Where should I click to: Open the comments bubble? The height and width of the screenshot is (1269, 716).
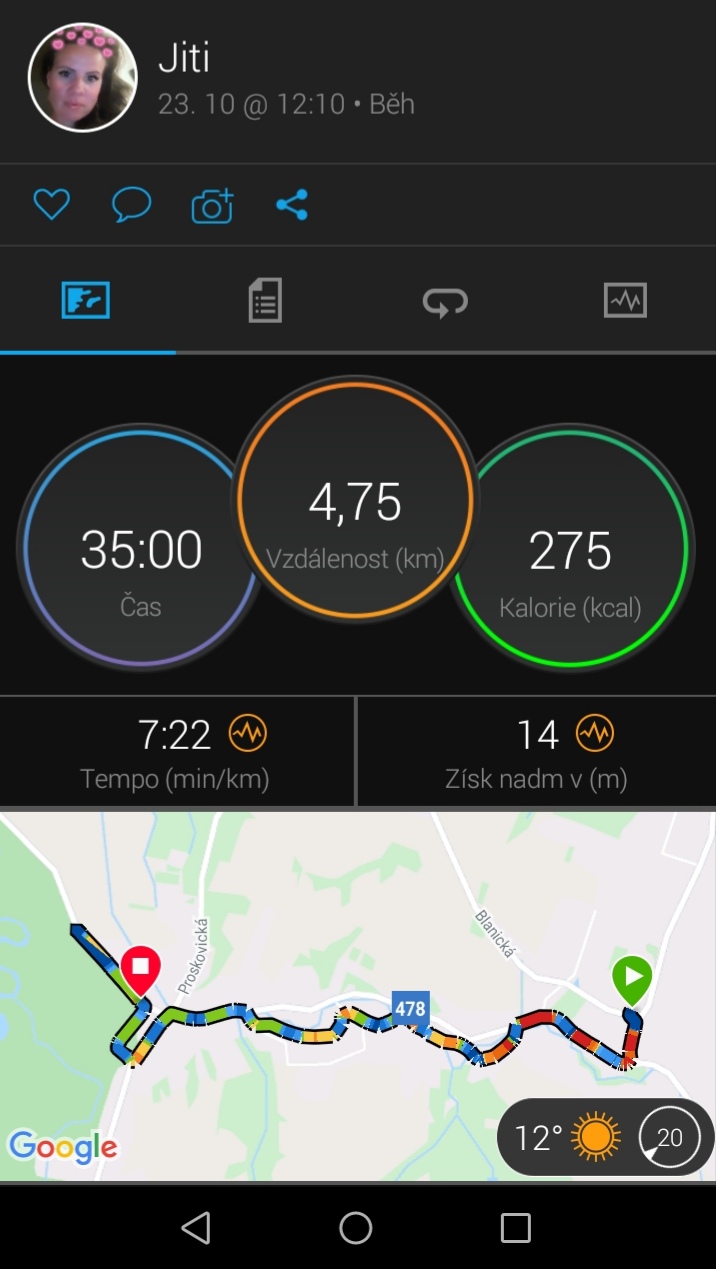point(131,206)
